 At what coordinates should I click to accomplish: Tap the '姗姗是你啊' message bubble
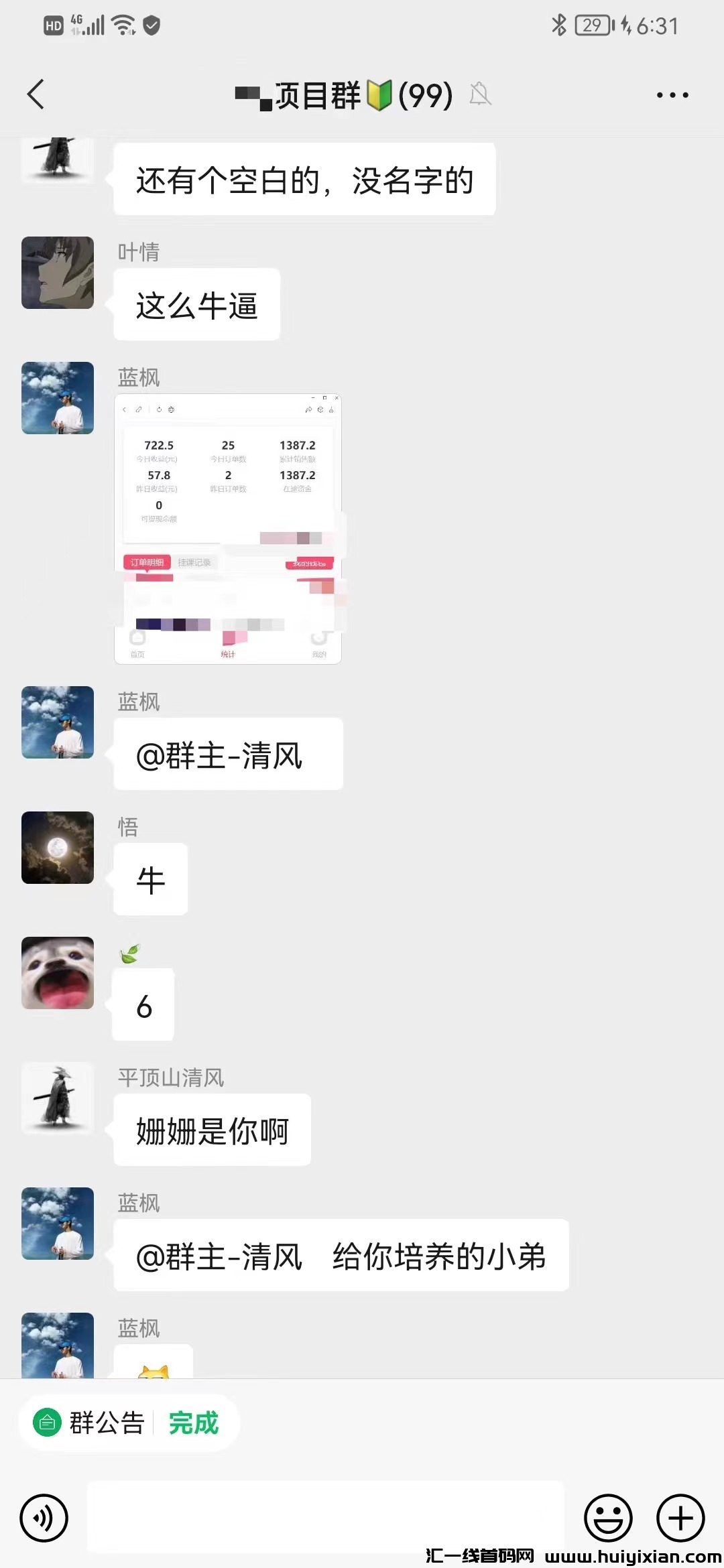click(211, 1130)
